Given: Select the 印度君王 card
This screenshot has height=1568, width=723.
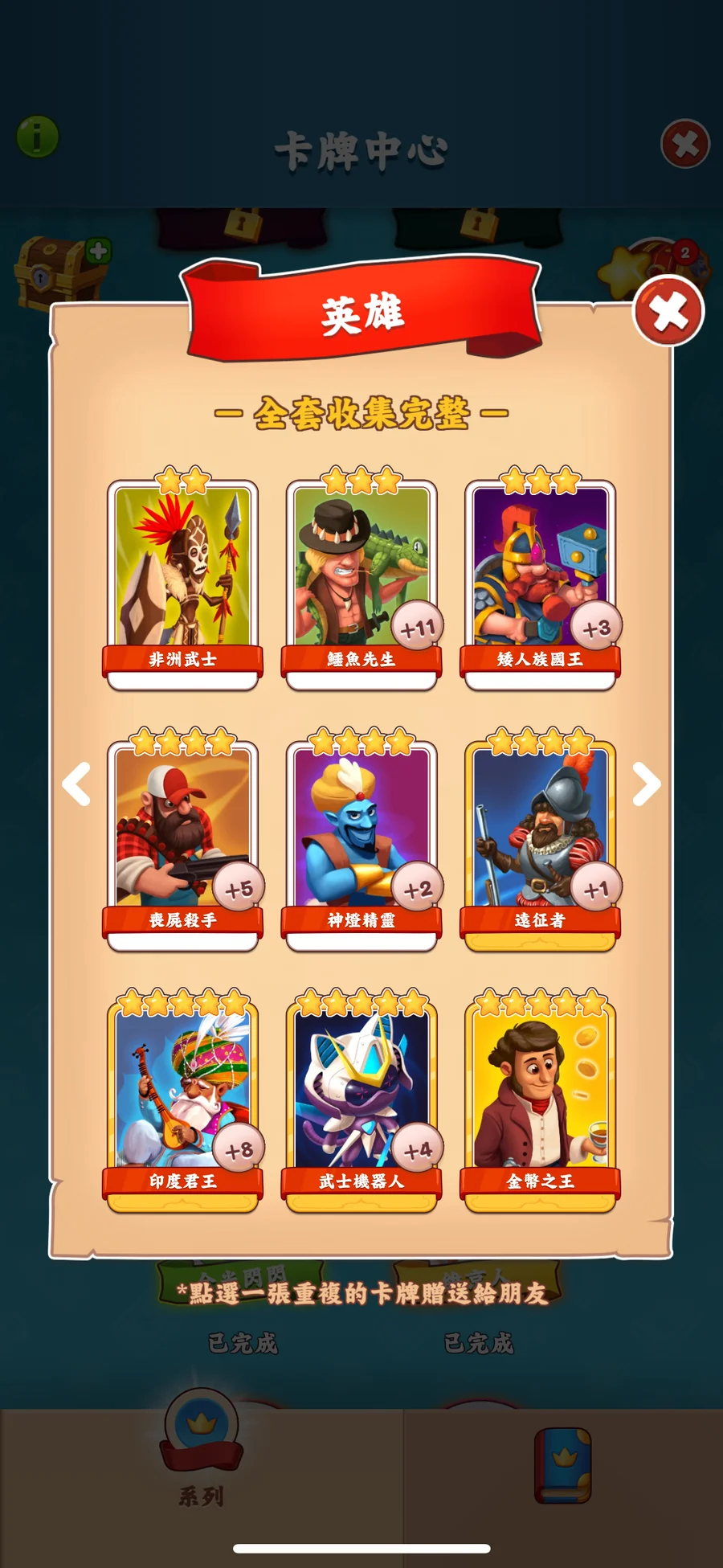Looking at the screenshot, I should 183,1101.
